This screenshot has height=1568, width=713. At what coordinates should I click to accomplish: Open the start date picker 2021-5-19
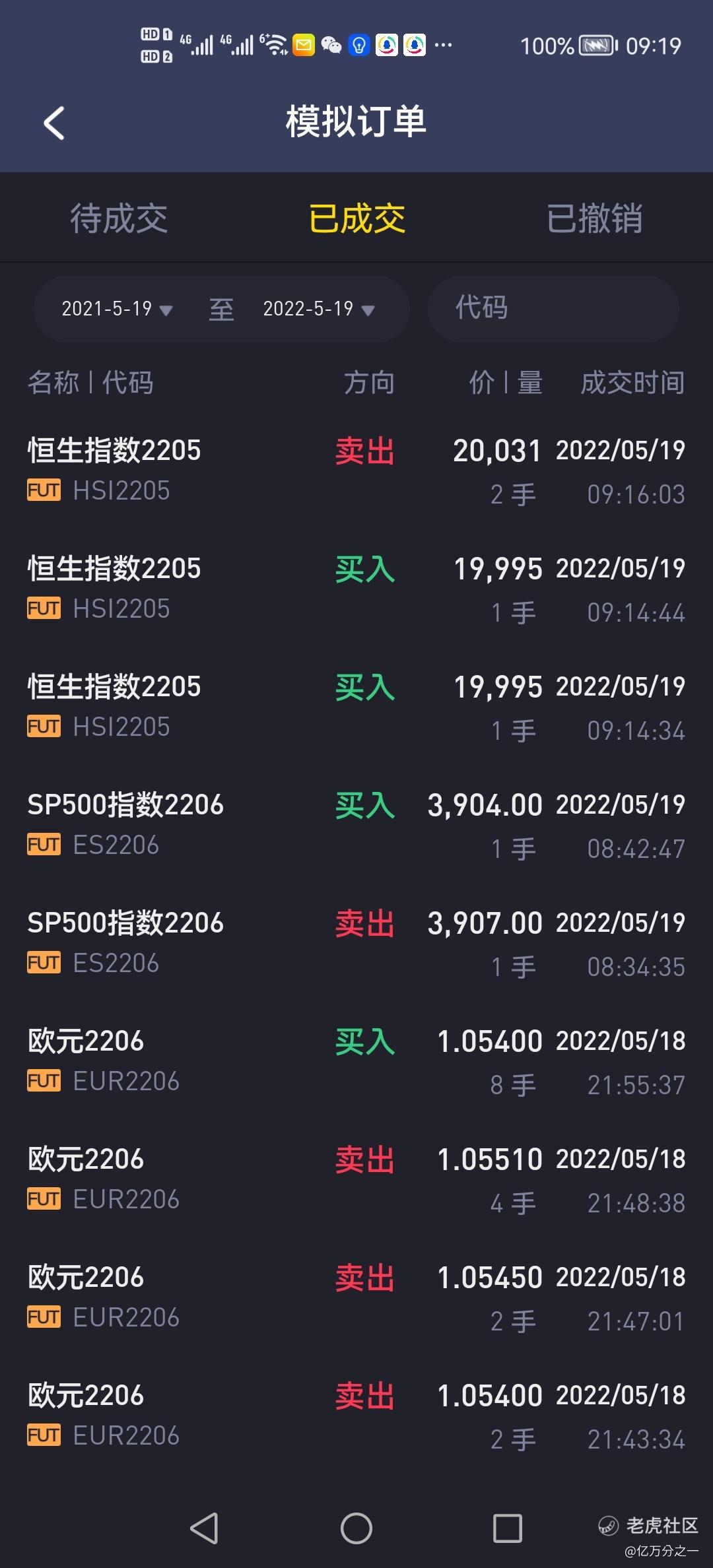(x=117, y=309)
